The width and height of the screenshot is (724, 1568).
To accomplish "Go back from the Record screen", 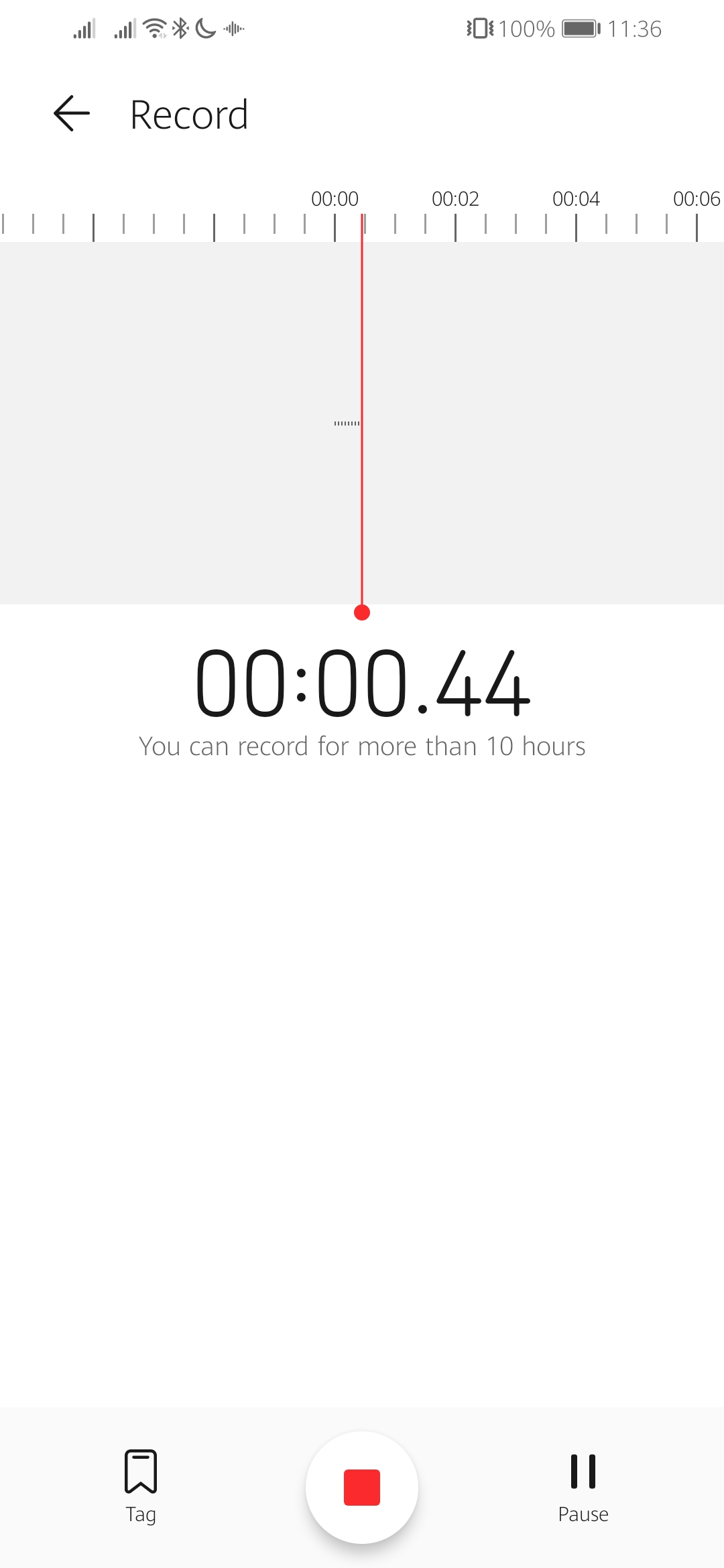I will click(x=72, y=113).
